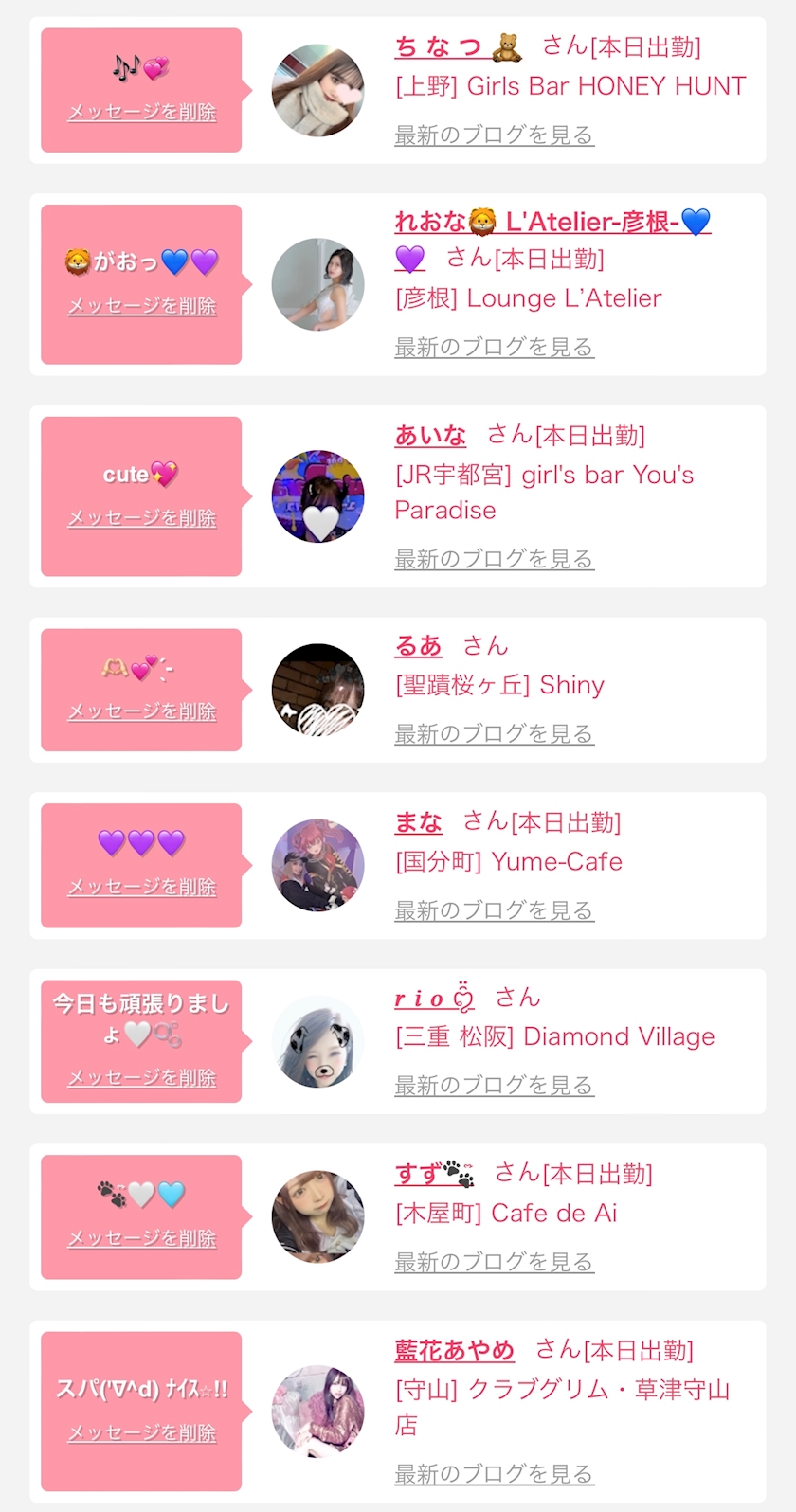The image size is (796, 1512).
Task: View the latest blog of あいな
Action: tap(494, 560)
